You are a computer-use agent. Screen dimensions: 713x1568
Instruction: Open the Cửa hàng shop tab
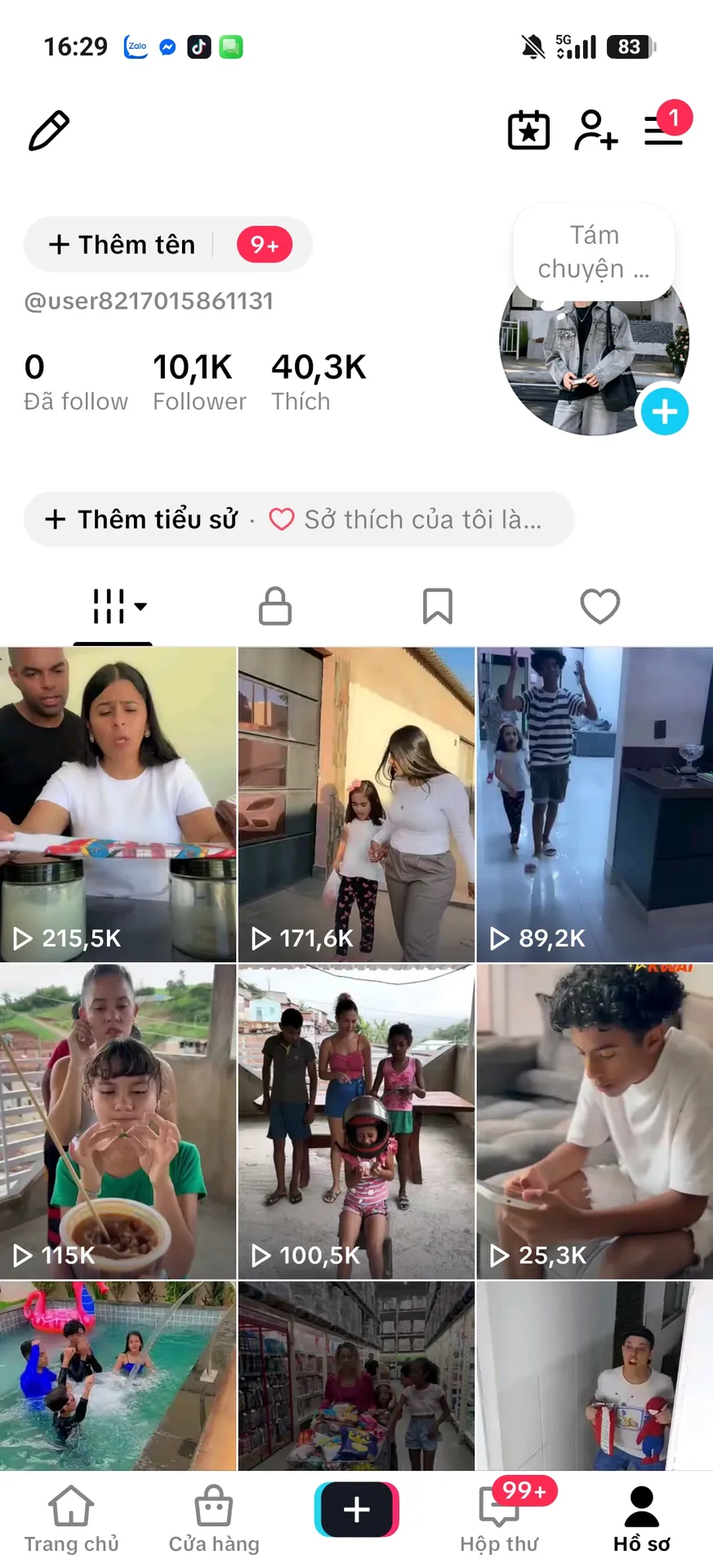click(x=214, y=1520)
